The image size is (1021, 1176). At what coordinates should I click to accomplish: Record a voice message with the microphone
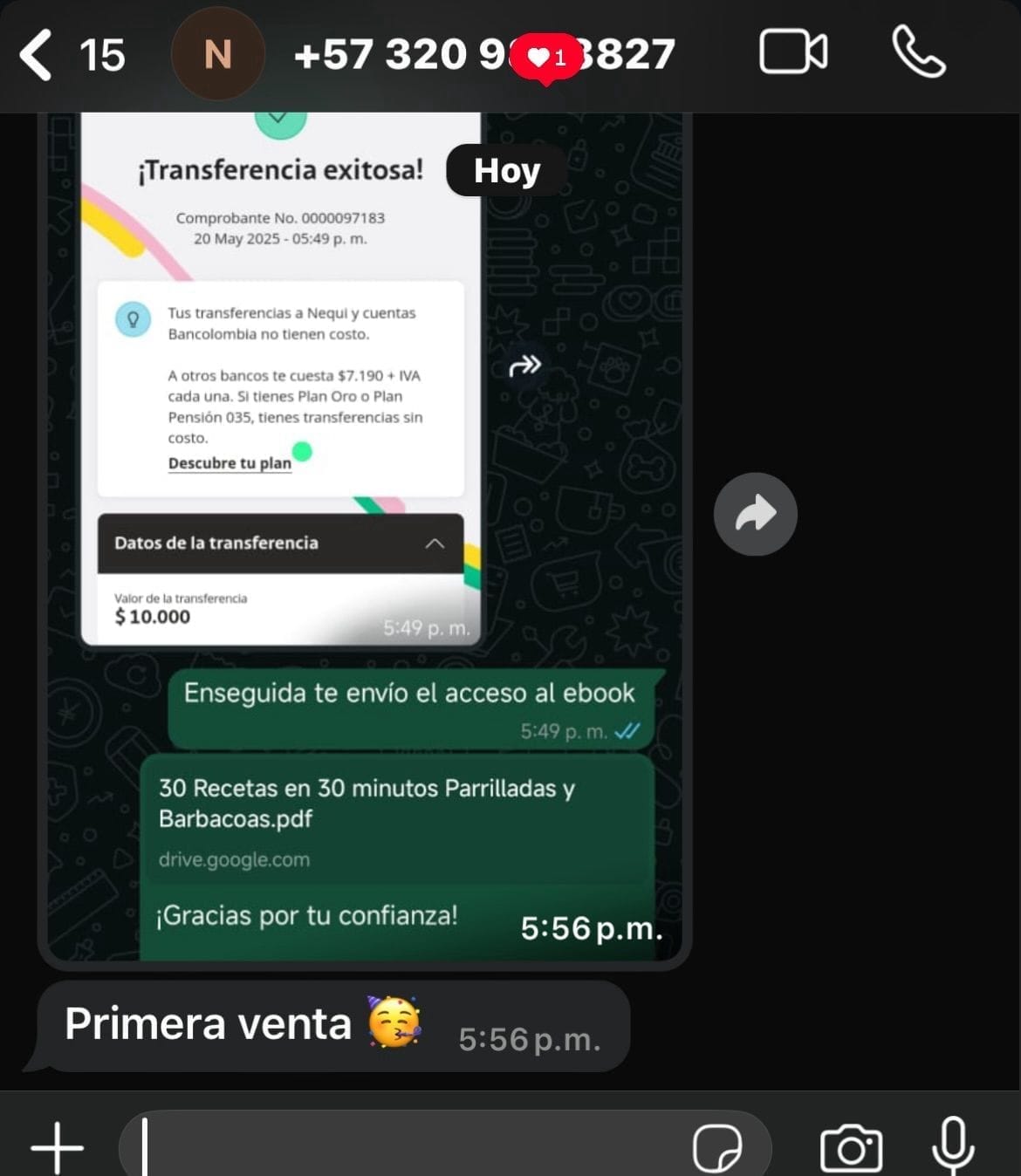coord(953,1145)
